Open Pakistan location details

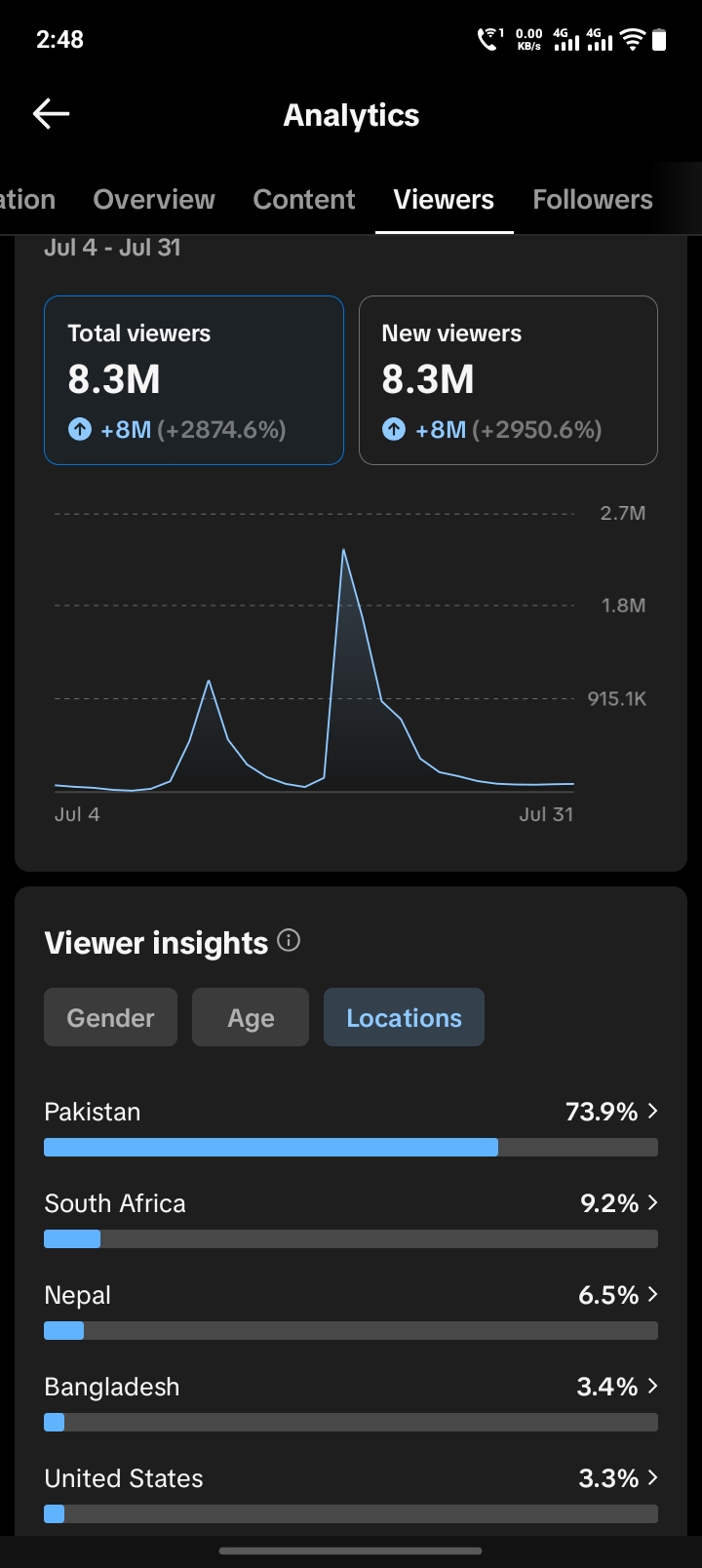[x=351, y=1126]
